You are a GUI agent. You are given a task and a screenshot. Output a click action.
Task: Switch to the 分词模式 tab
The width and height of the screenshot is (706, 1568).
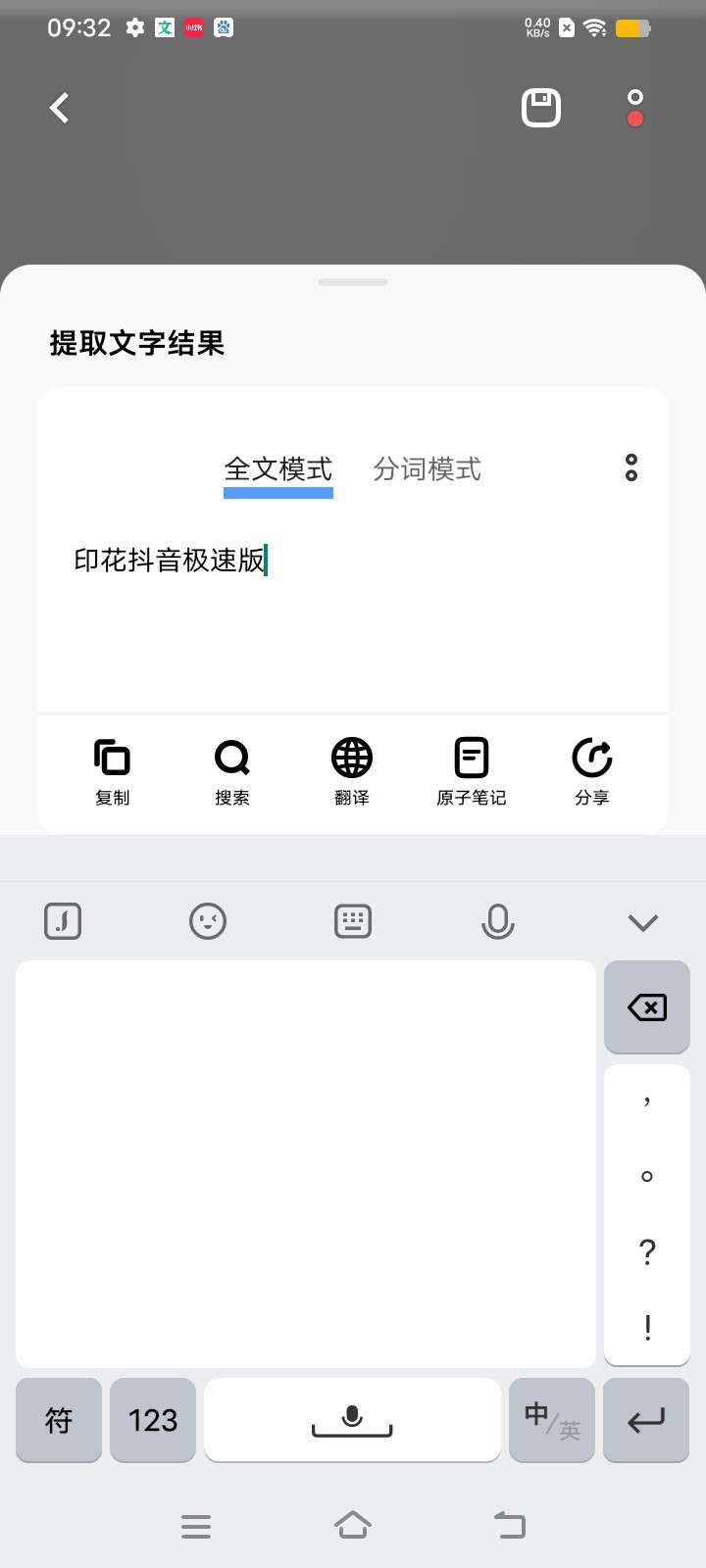(x=427, y=469)
